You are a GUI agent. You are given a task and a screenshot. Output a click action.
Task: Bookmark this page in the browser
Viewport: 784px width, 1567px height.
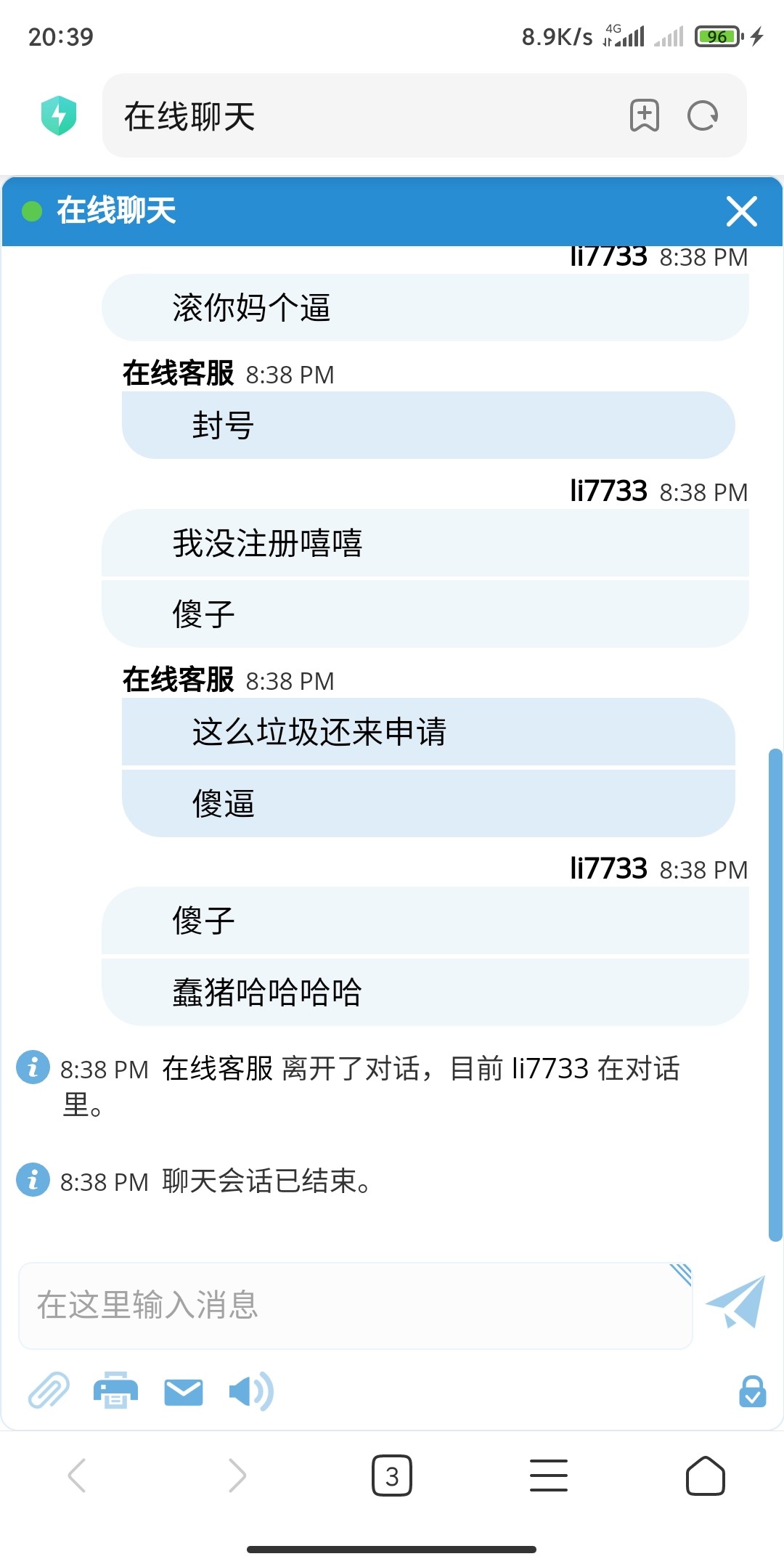coord(644,115)
